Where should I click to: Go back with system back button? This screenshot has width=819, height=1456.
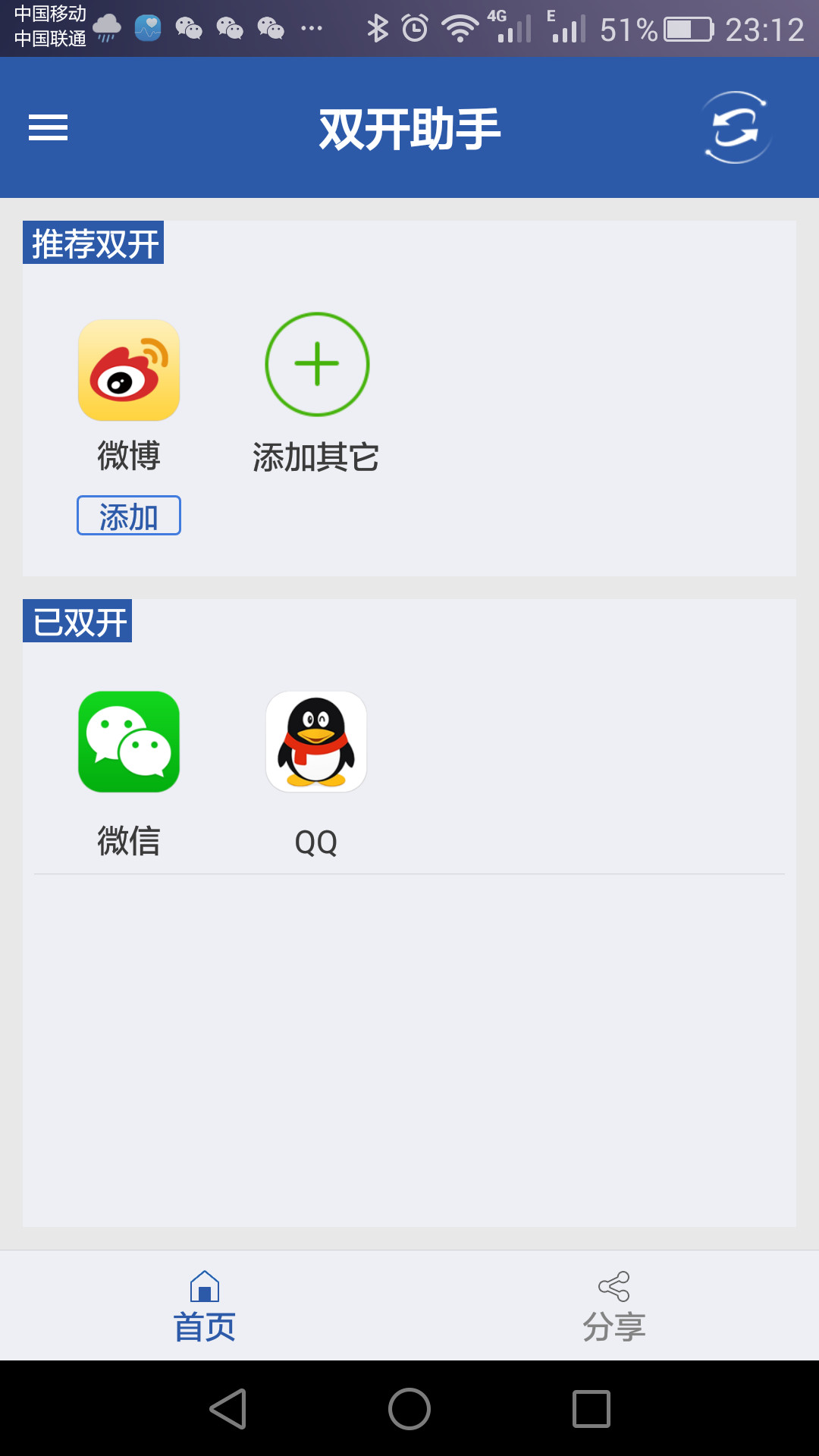pos(227,1409)
